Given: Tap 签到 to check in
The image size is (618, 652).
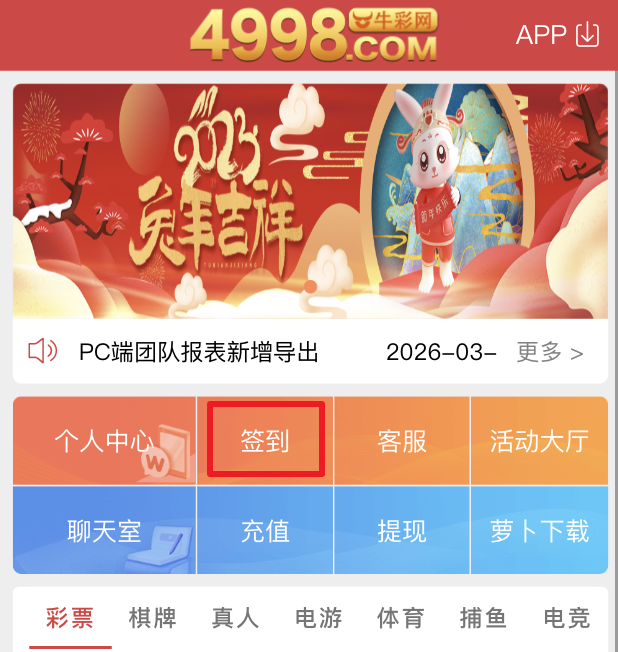Looking at the screenshot, I should click(265, 441).
